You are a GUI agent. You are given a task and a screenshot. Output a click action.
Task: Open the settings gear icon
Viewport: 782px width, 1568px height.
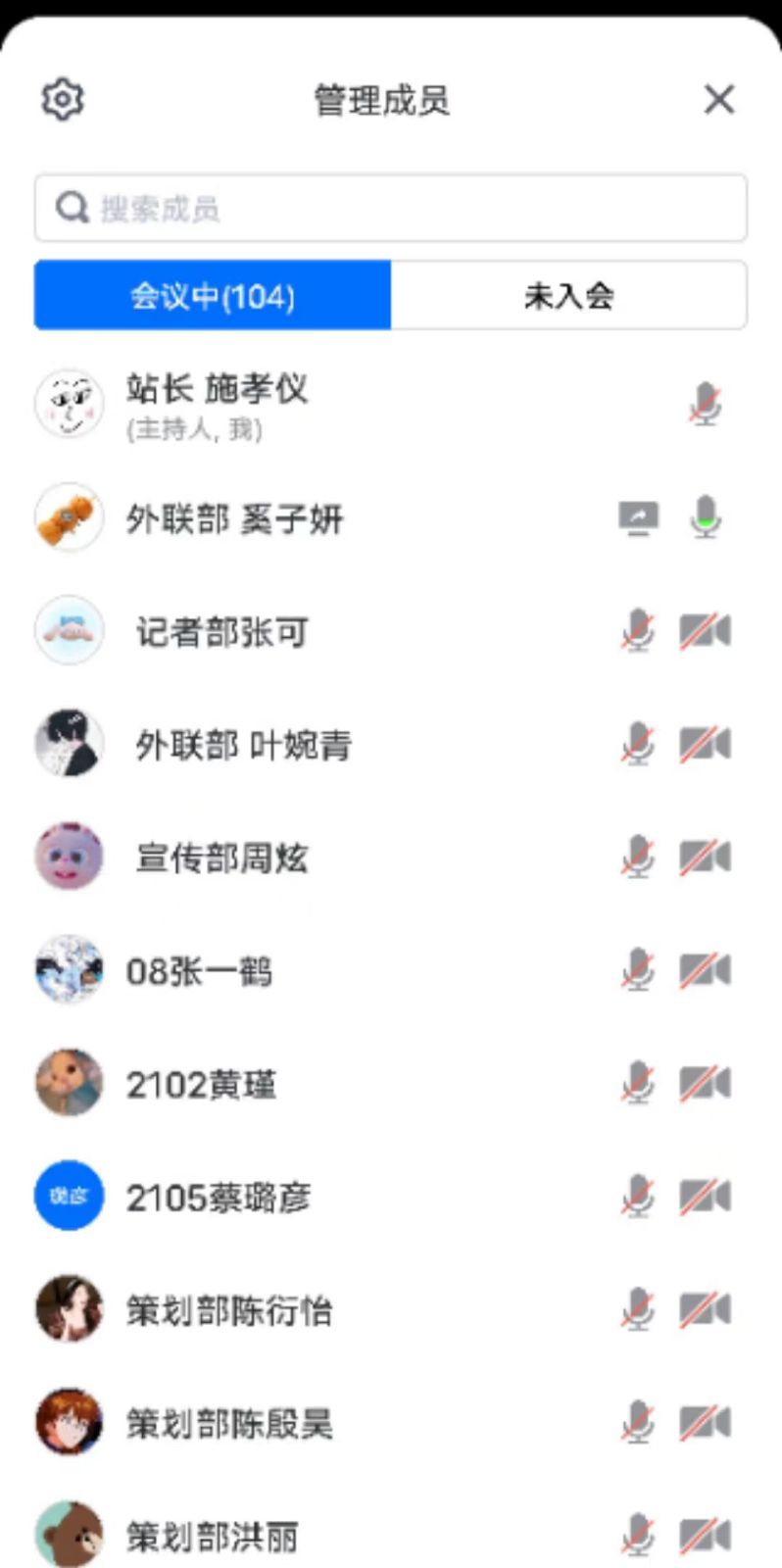[63, 99]
